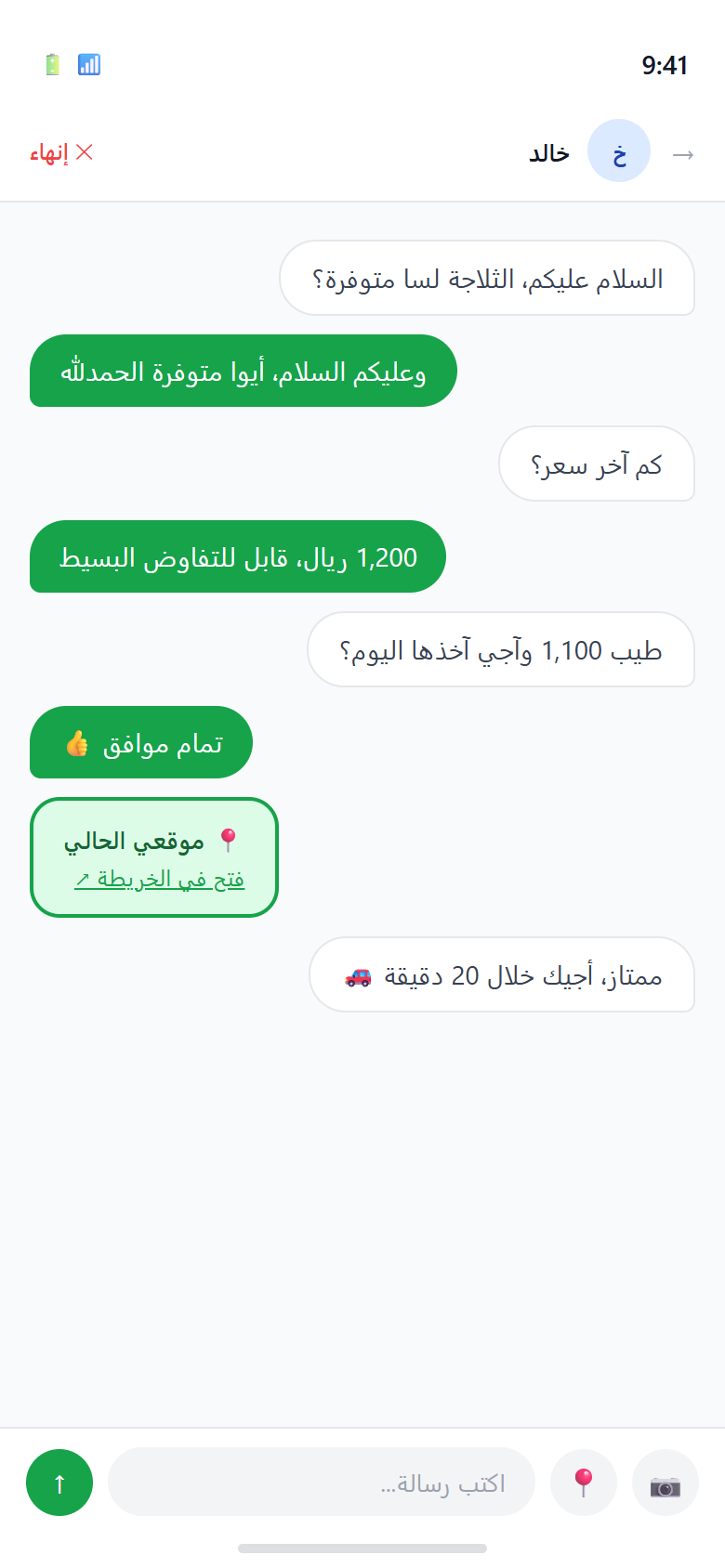Tap the home indicator bar at bottom
The width and height of the screenshot is (725, 1568).
pyautogui.click(x=362, y=1548)
